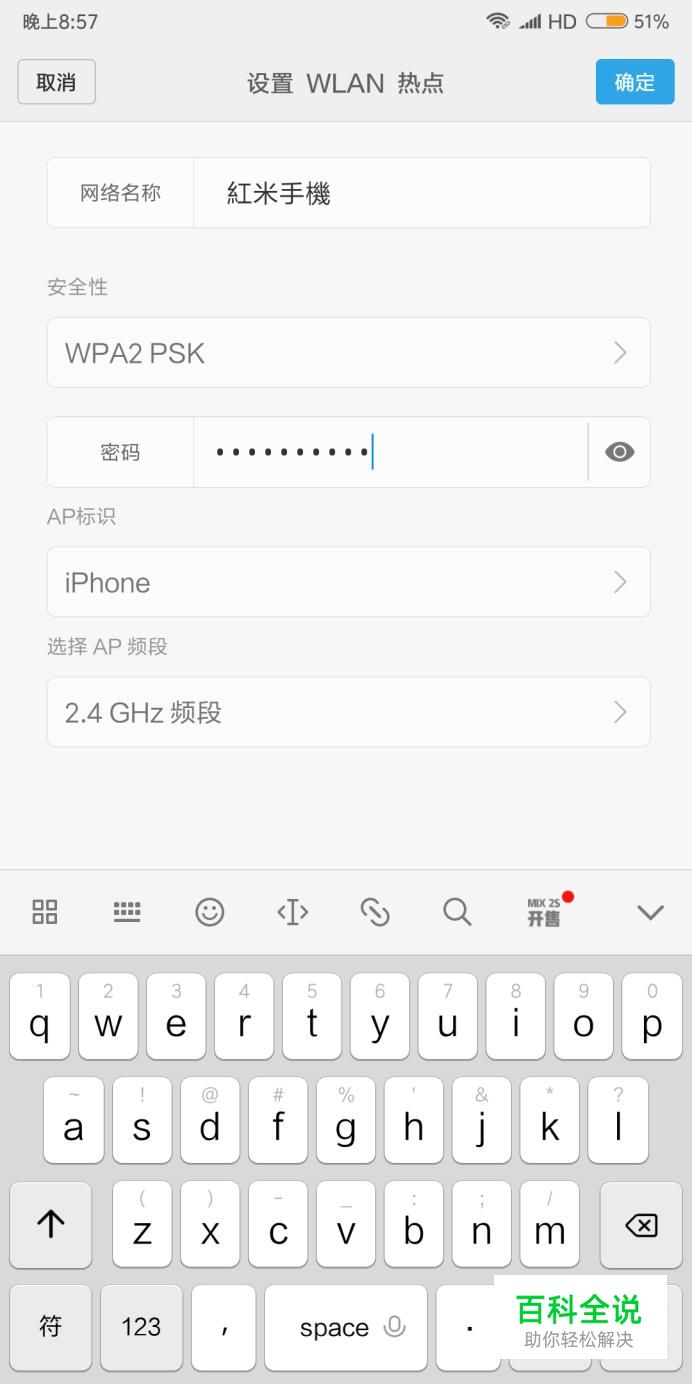Open the keyboard grid menu icon
692x1384 pixels.
[x=45, y=911]
